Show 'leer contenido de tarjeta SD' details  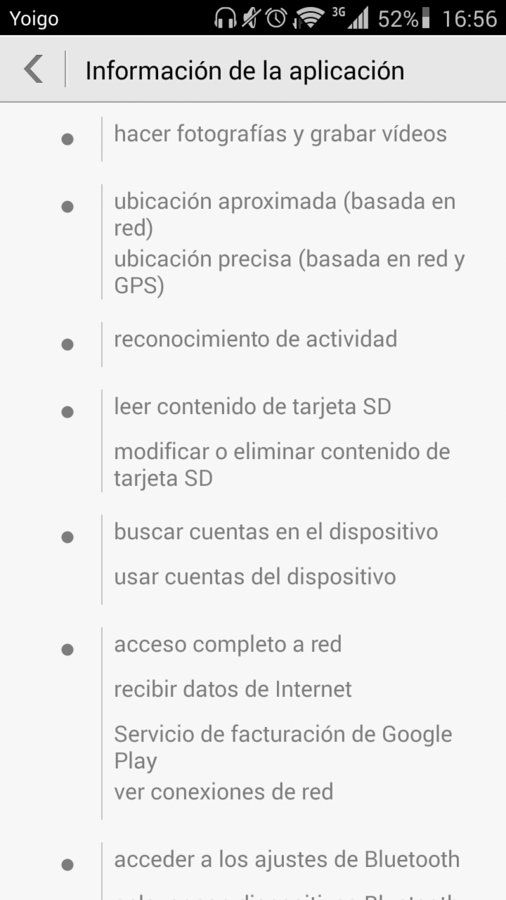pyautogui.click(x=252, y=407)
